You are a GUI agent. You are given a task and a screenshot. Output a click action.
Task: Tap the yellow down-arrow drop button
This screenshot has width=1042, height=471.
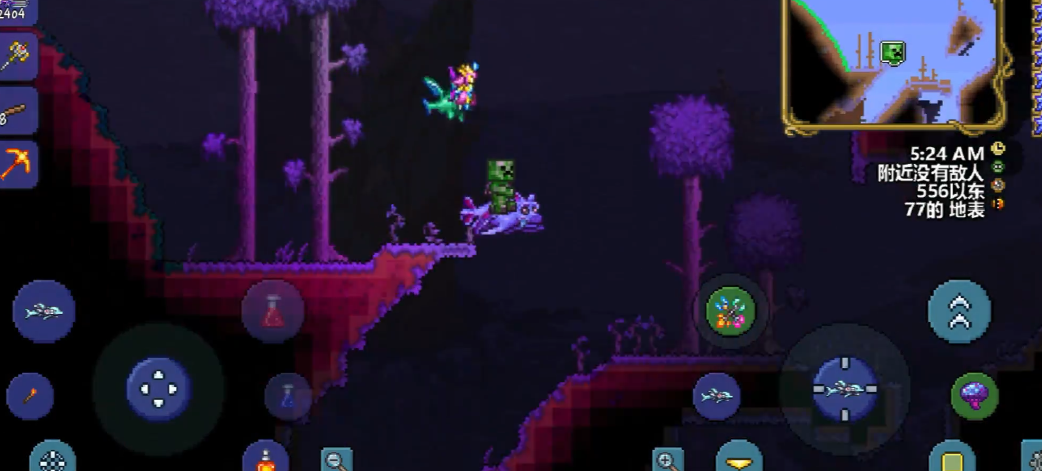click(x=740, y=460)
